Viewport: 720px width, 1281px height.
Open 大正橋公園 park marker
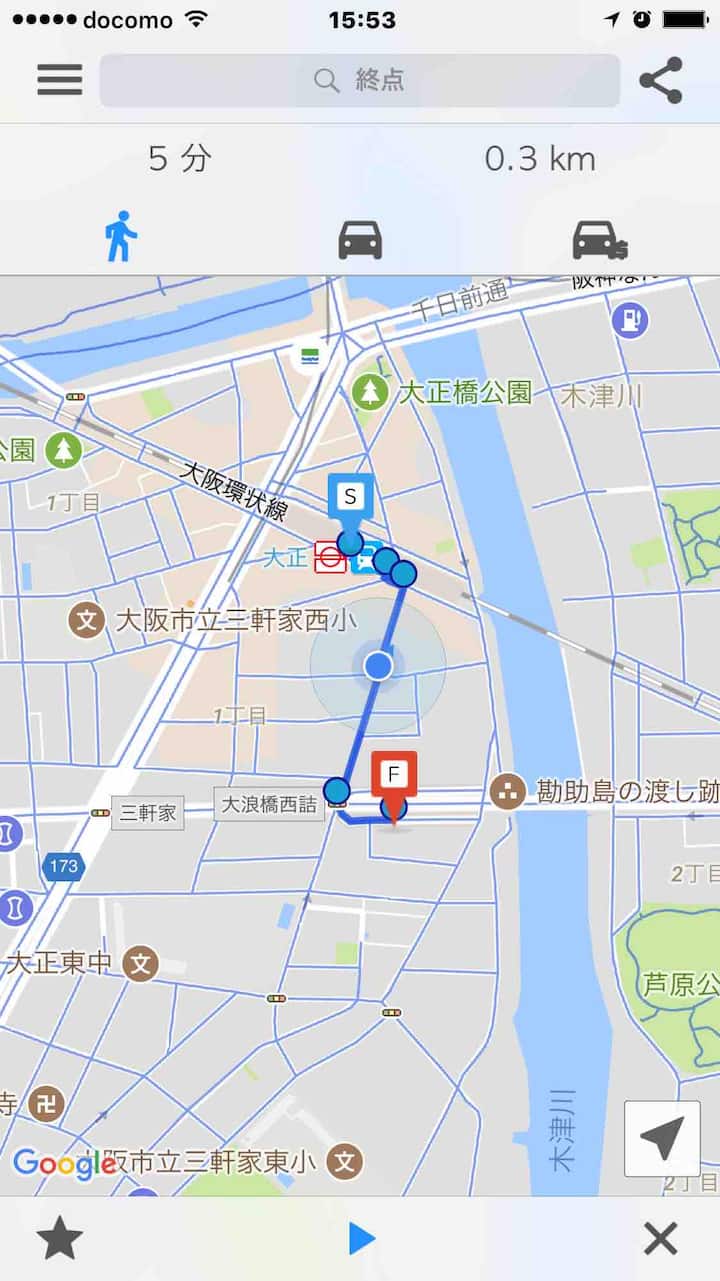371,392
